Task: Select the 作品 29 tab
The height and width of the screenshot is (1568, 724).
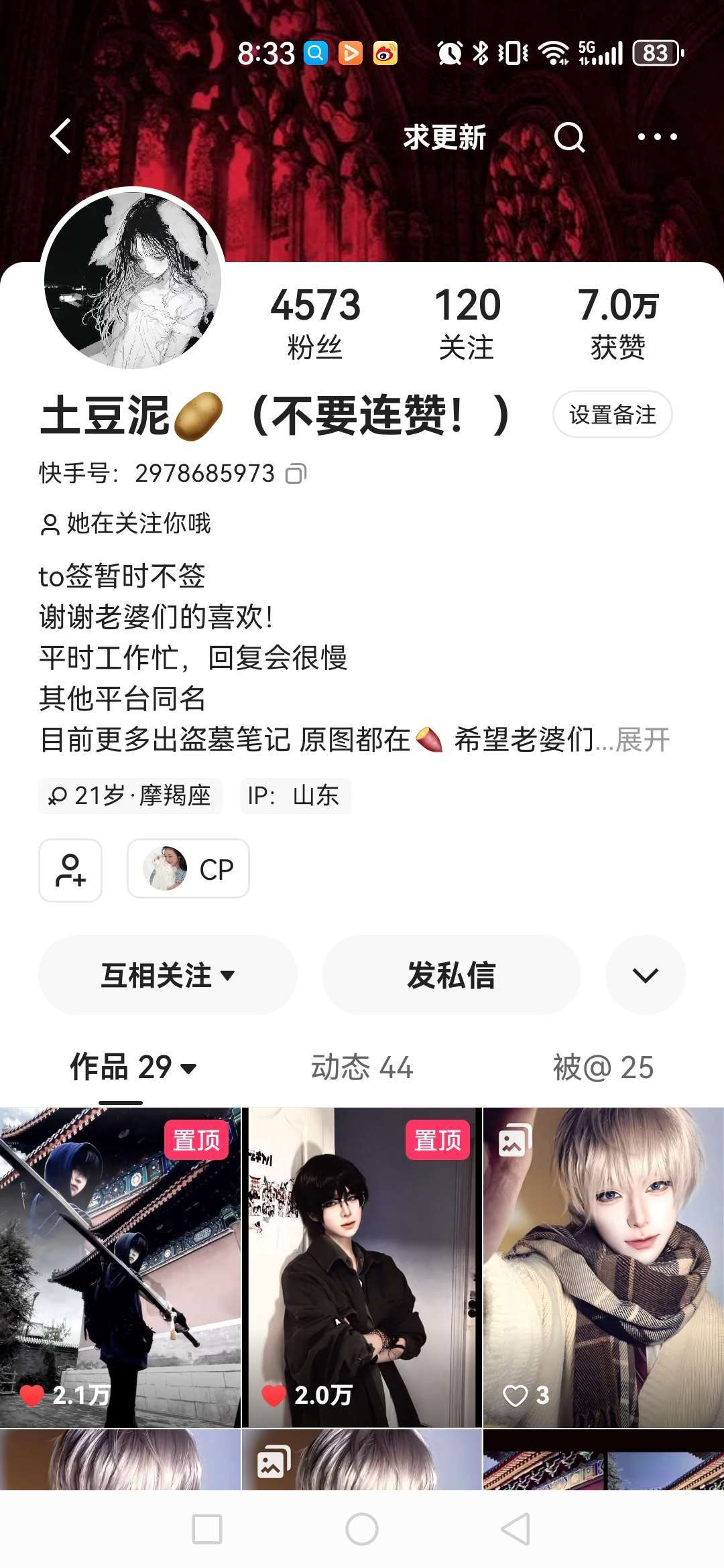Action: [x=133, y=1067]
